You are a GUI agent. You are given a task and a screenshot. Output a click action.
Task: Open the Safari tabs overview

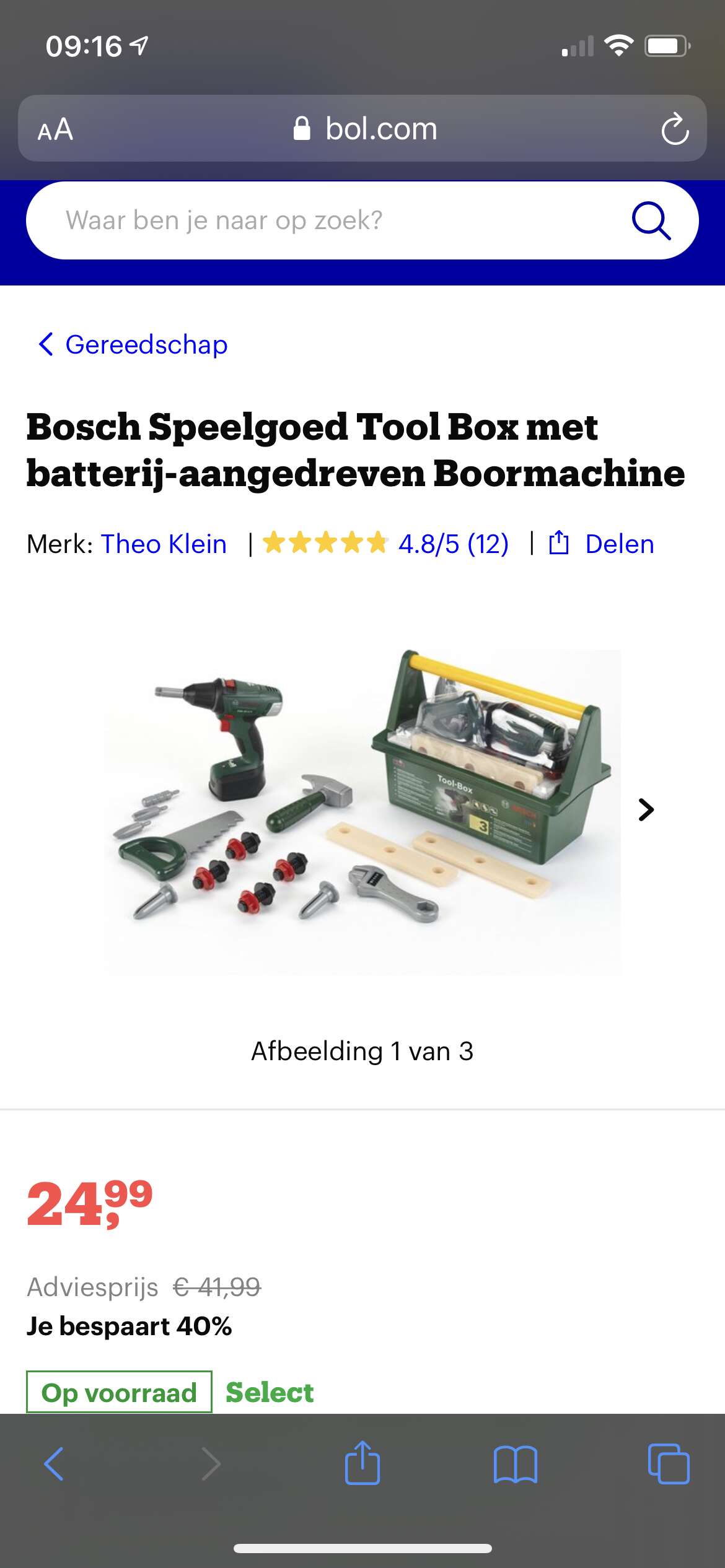point(669,1464)
